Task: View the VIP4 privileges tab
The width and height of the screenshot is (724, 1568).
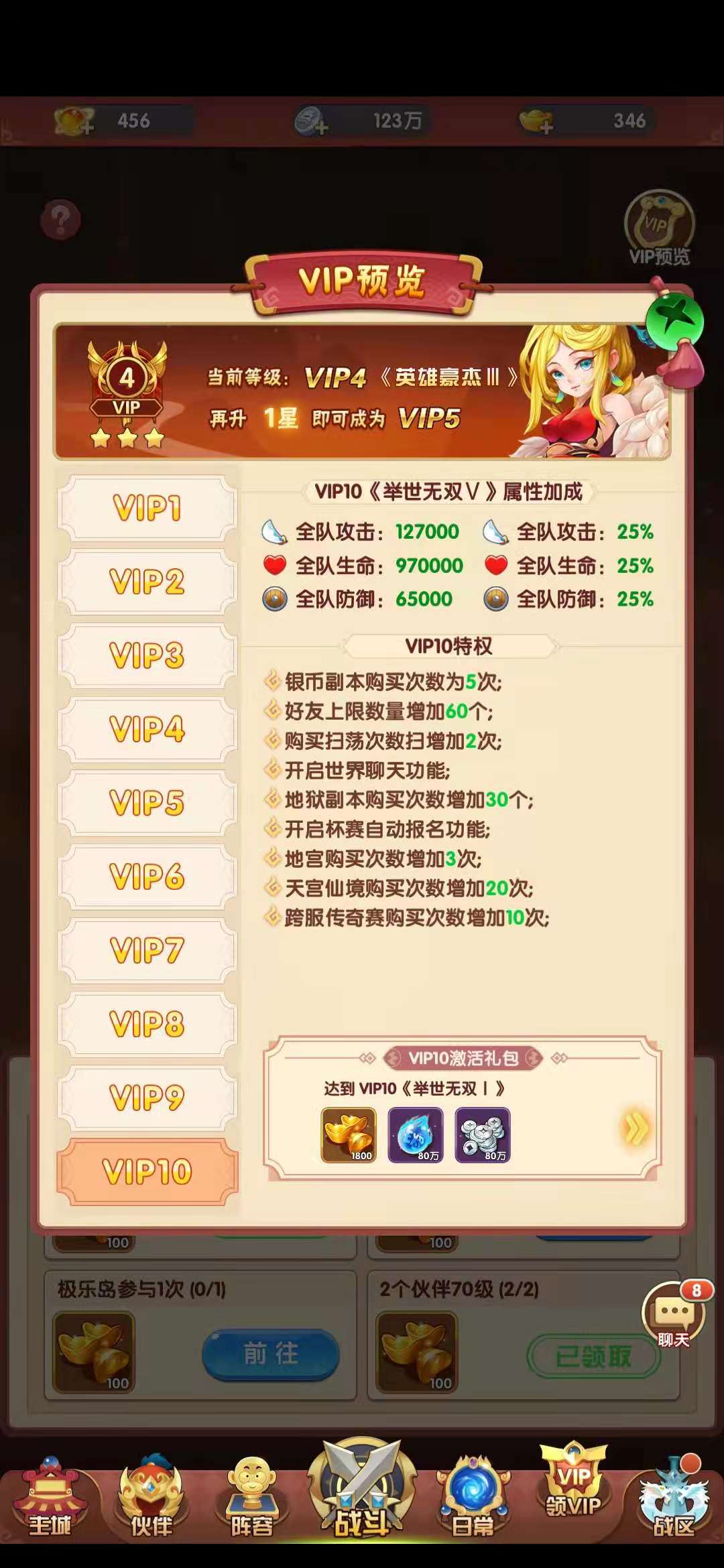Action: tap(147, 729)
